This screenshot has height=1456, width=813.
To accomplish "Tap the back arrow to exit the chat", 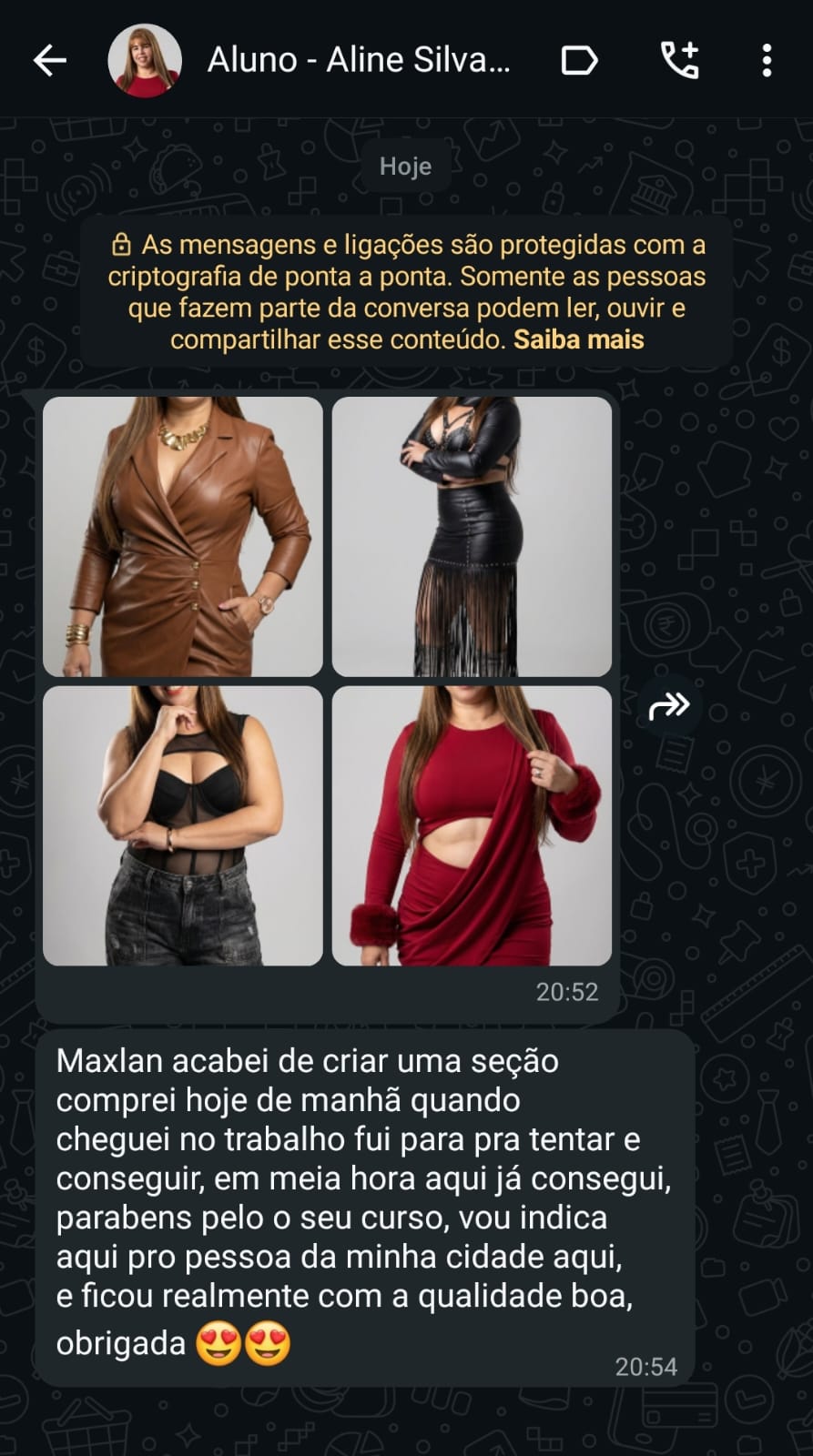I will (x=50, y=59).
